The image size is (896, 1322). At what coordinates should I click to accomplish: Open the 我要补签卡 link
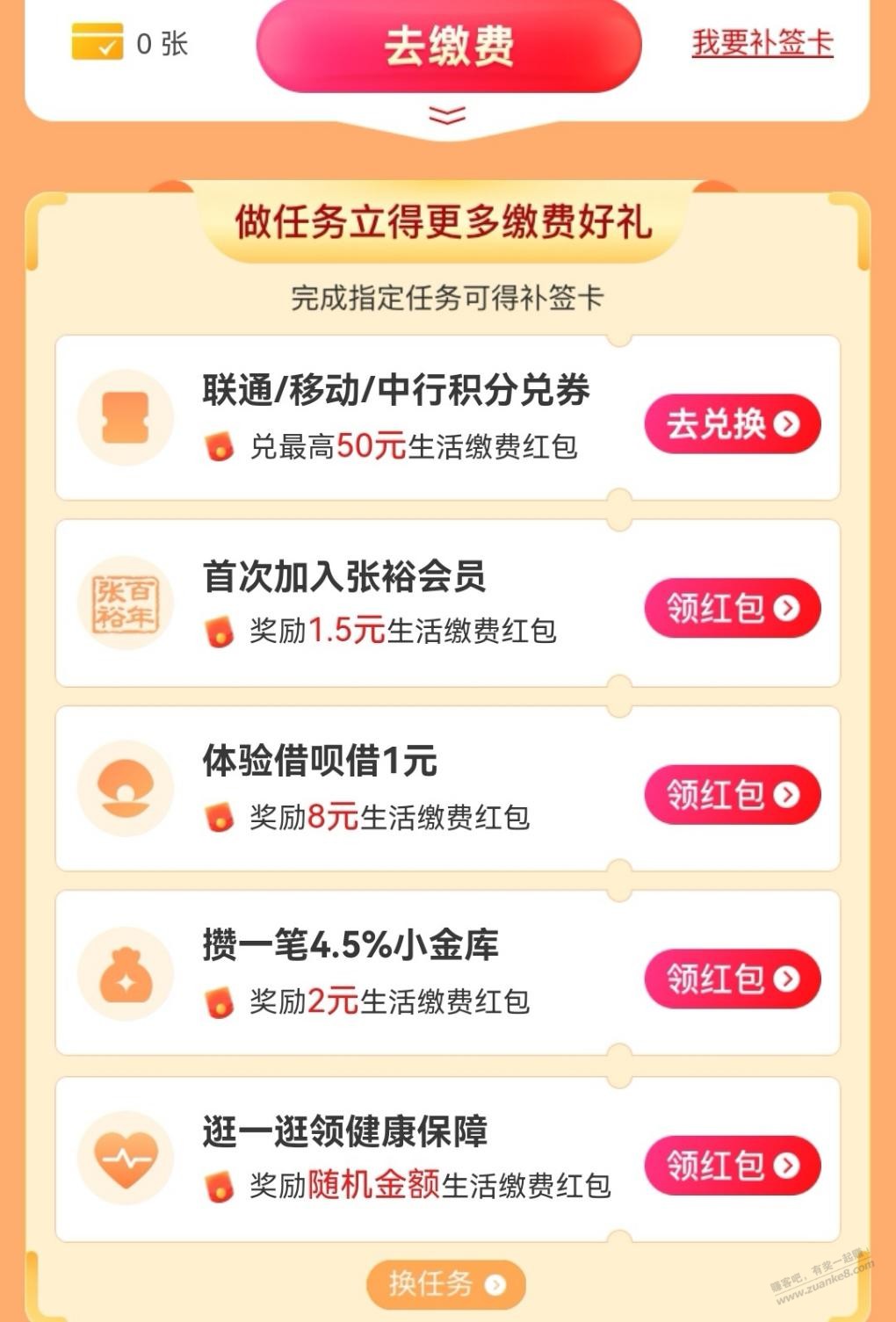[x=762, y=42]
